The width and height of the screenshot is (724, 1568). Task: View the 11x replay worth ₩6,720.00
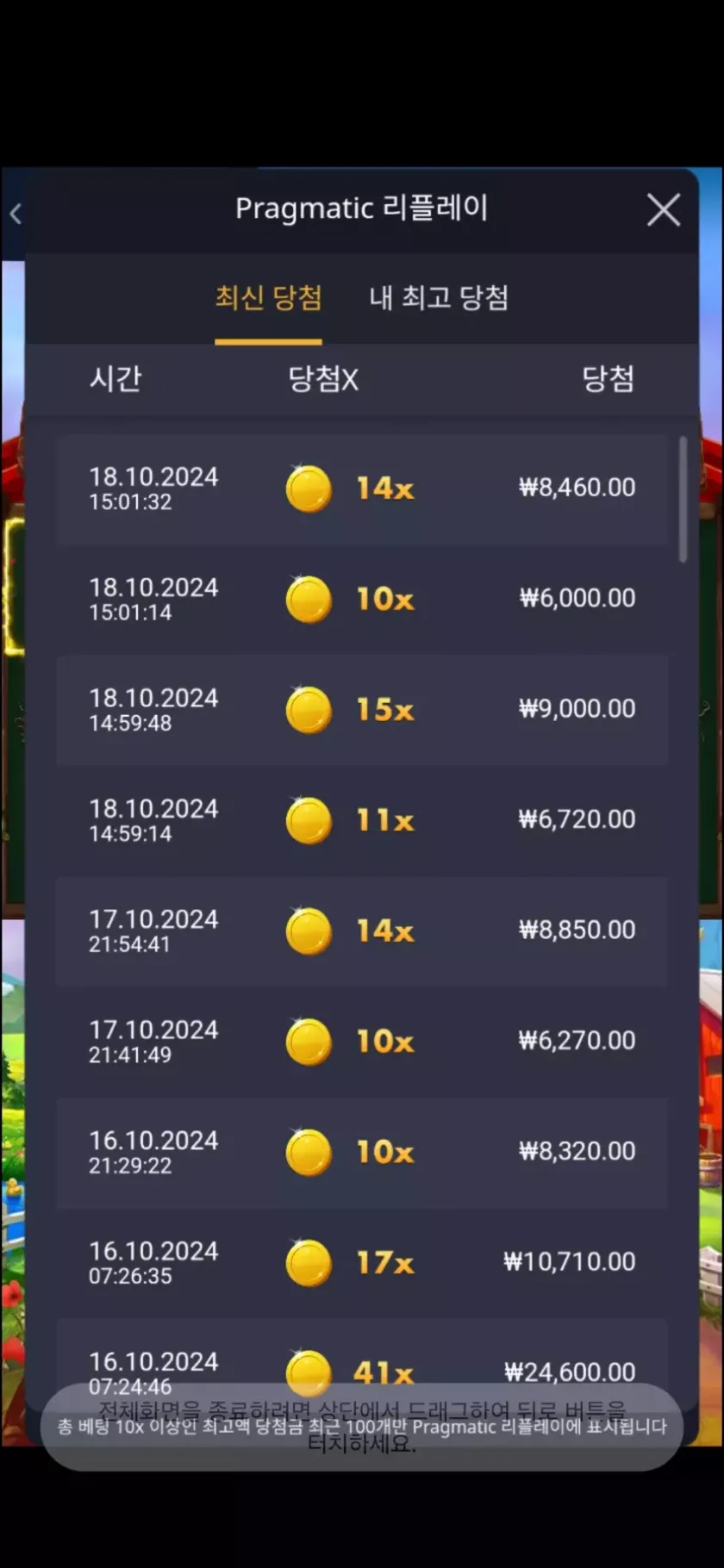click(x=362, y=819)
